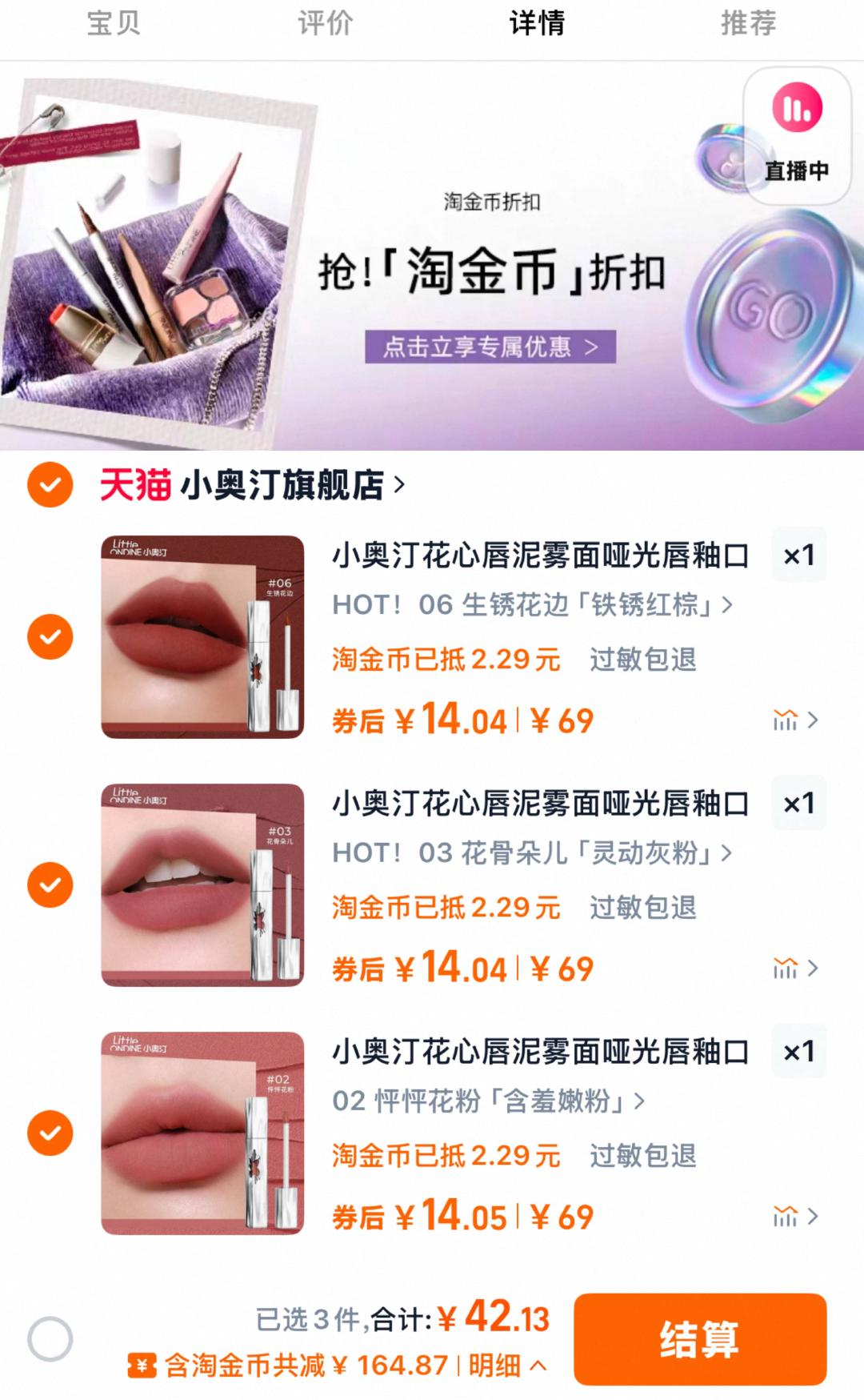The width and height of the screenshot is (864, 1400).
Task: Select the 详情 tab
Action: coord(537,23)
